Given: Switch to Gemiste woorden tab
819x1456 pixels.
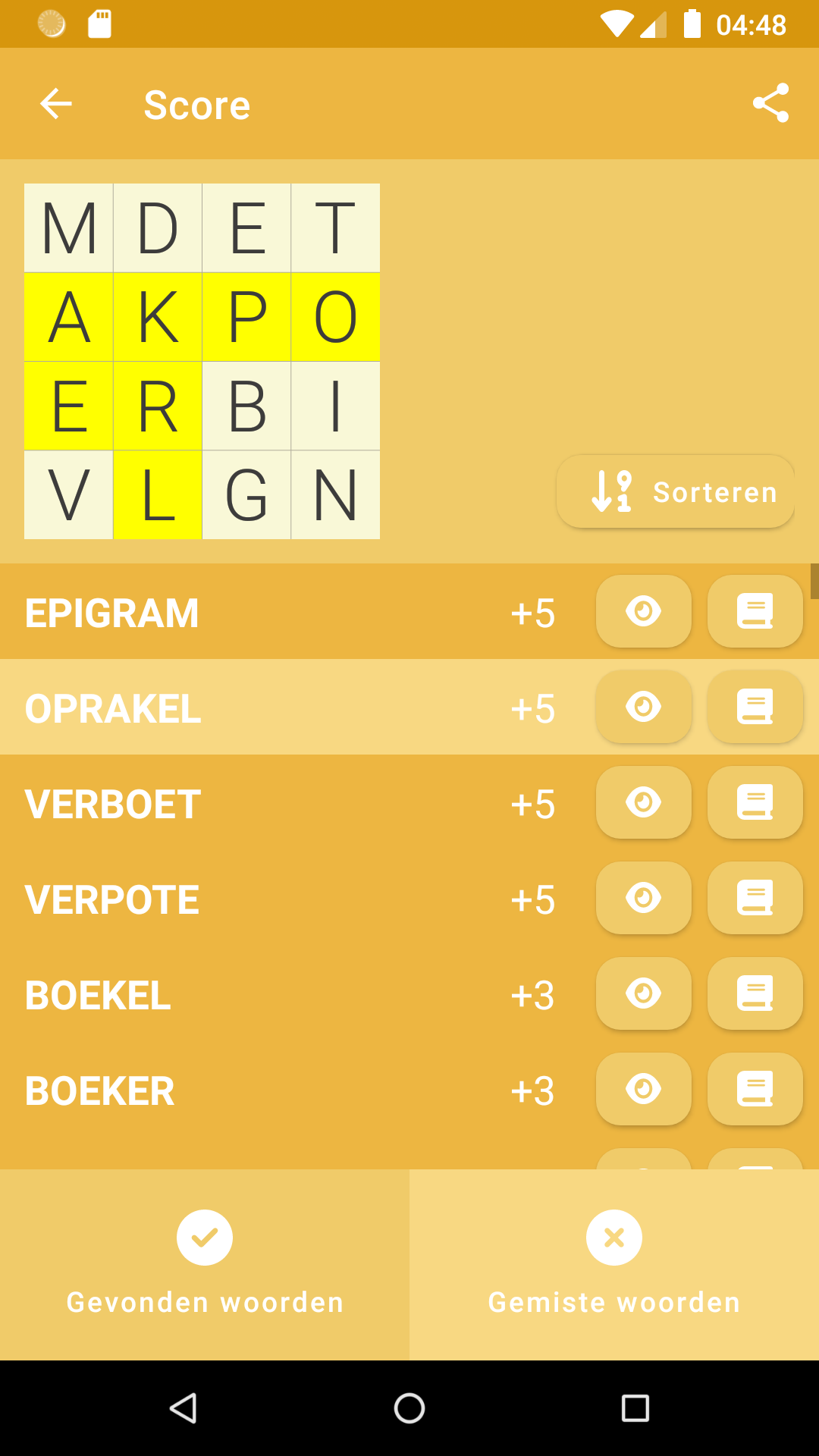Looking at the screenshot, I should [x=614, y=1264].
